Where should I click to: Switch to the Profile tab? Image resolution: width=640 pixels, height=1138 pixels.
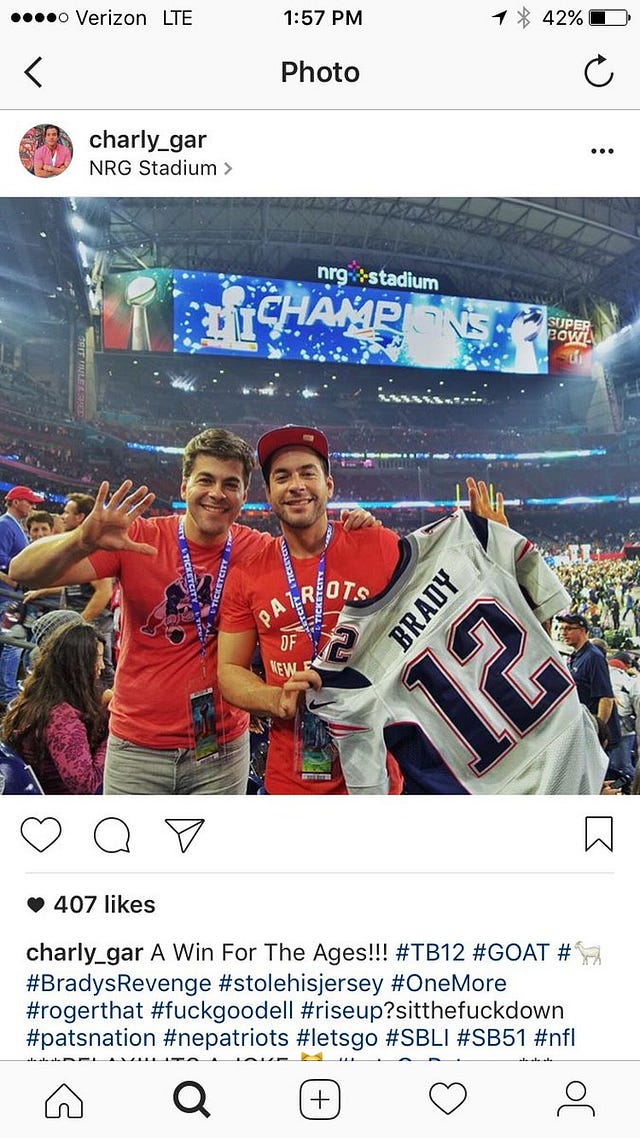tap(576, 1100)
